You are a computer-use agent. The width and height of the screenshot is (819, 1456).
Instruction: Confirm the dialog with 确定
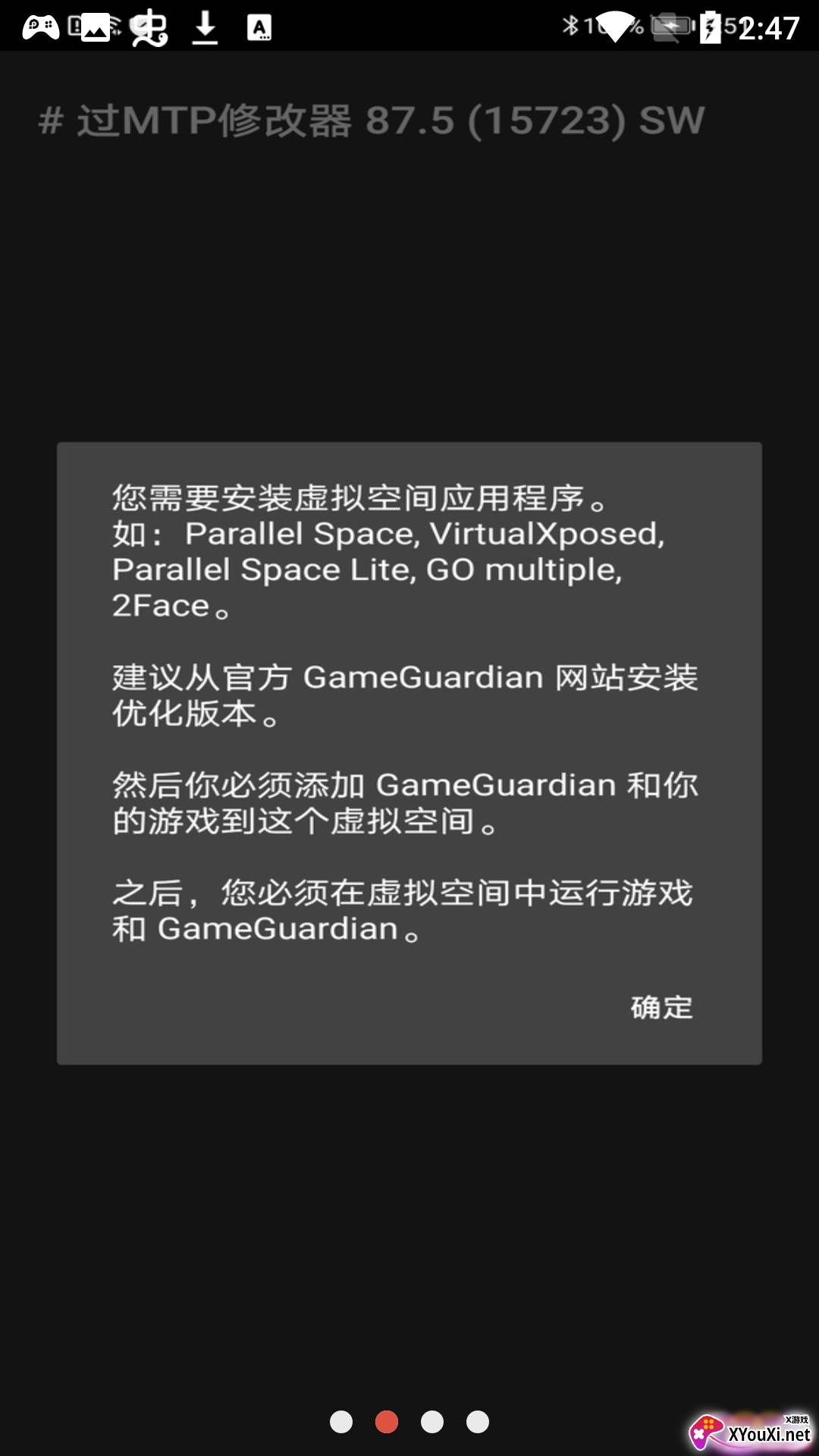(661, 1007)
